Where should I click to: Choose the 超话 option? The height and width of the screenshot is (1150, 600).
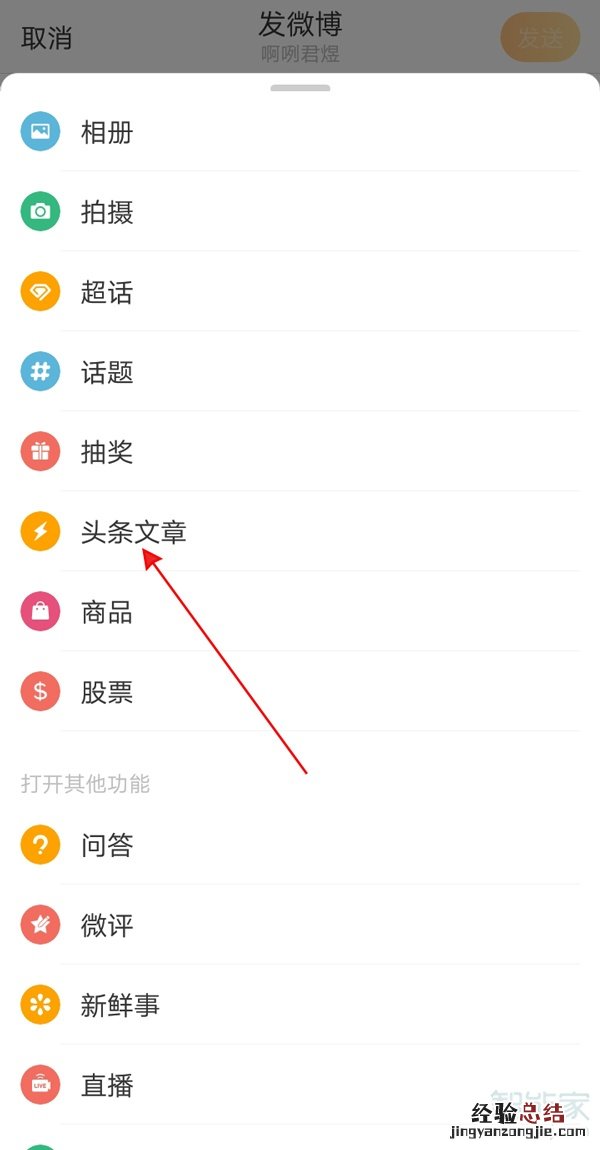107,292
